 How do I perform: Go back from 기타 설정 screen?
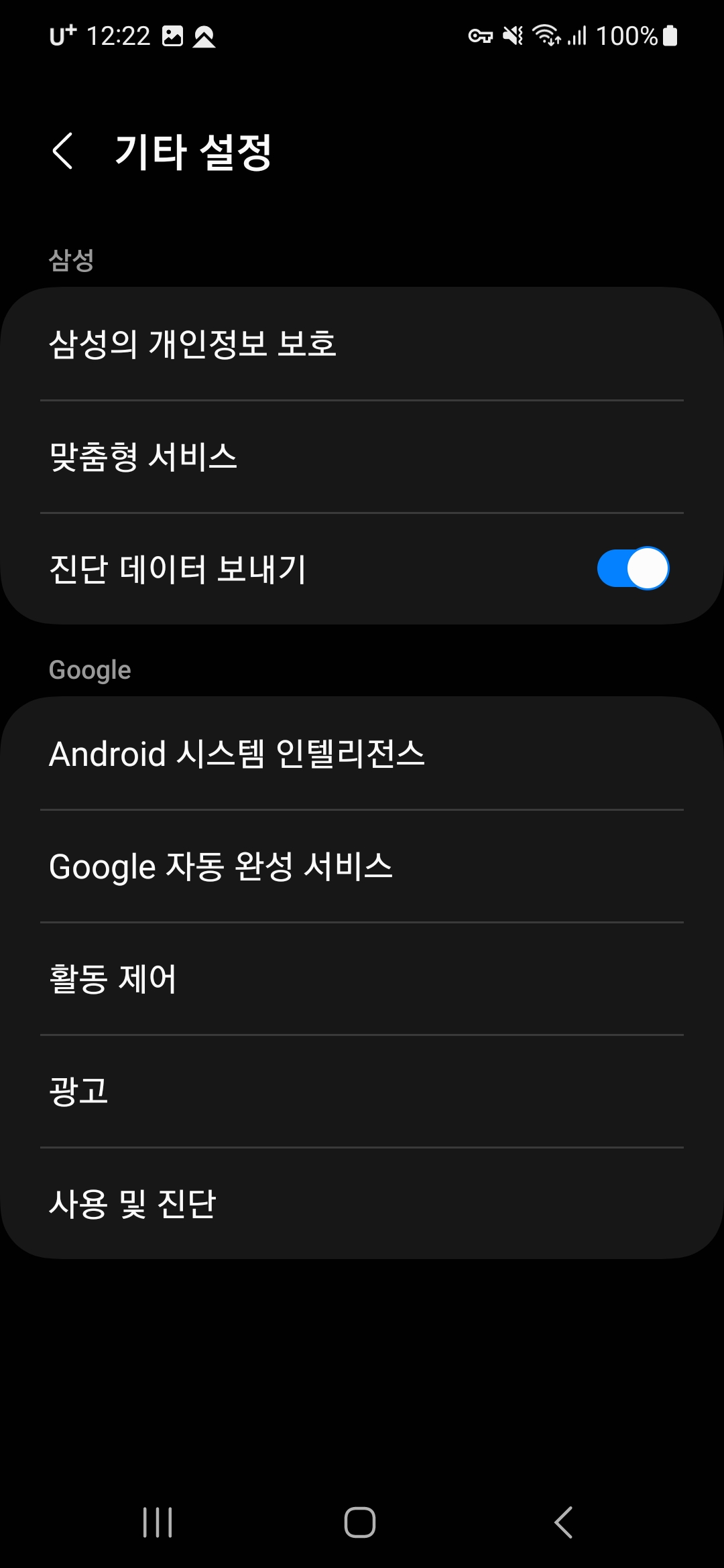[63, 151]
